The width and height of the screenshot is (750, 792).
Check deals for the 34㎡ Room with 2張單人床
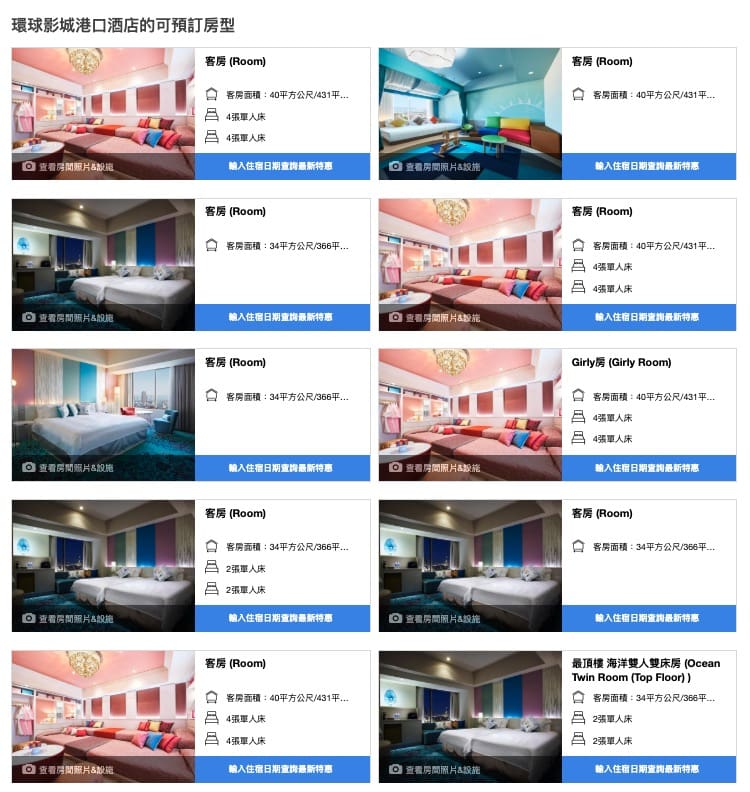281,618
